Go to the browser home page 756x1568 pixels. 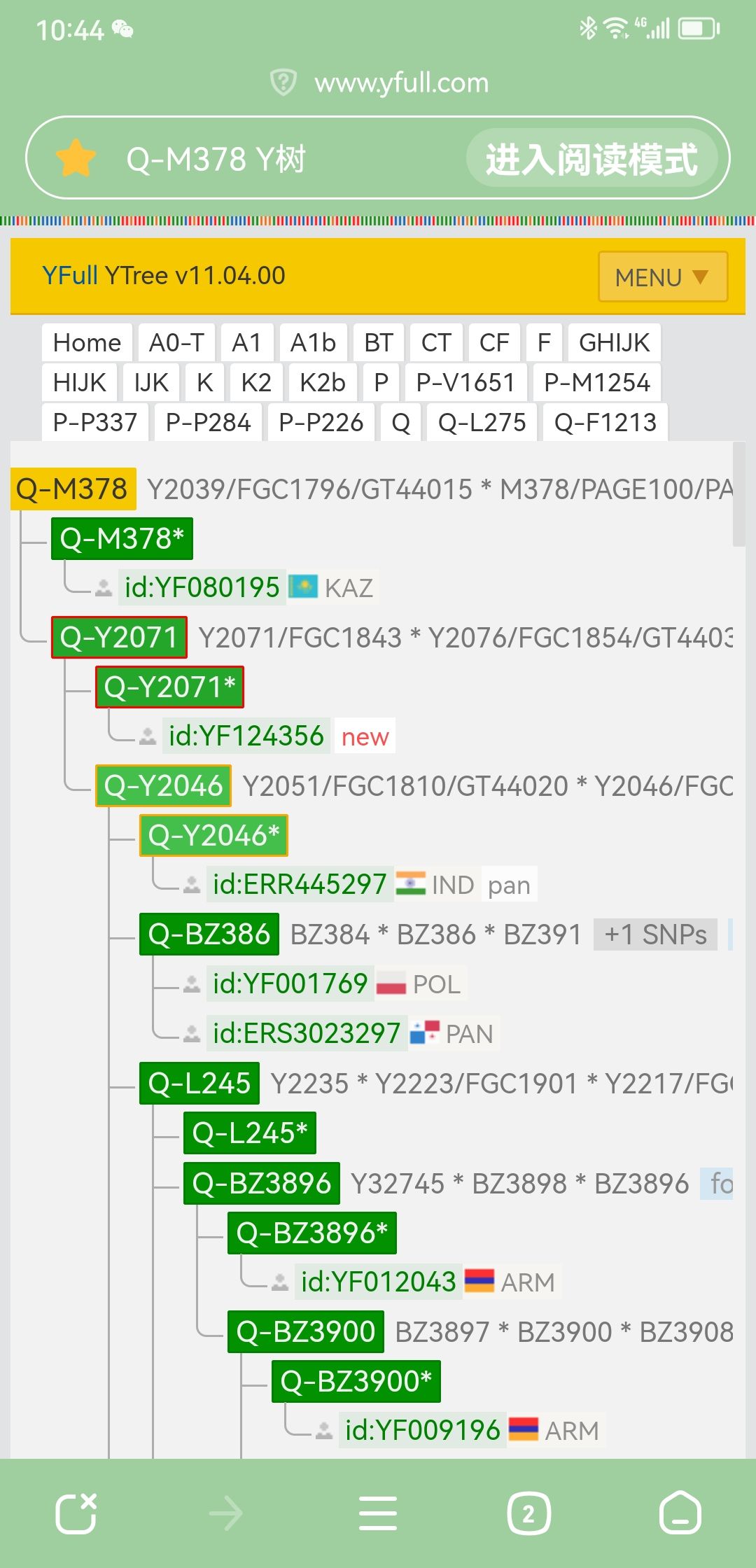pyautogui.click(x=680, y=1513)
